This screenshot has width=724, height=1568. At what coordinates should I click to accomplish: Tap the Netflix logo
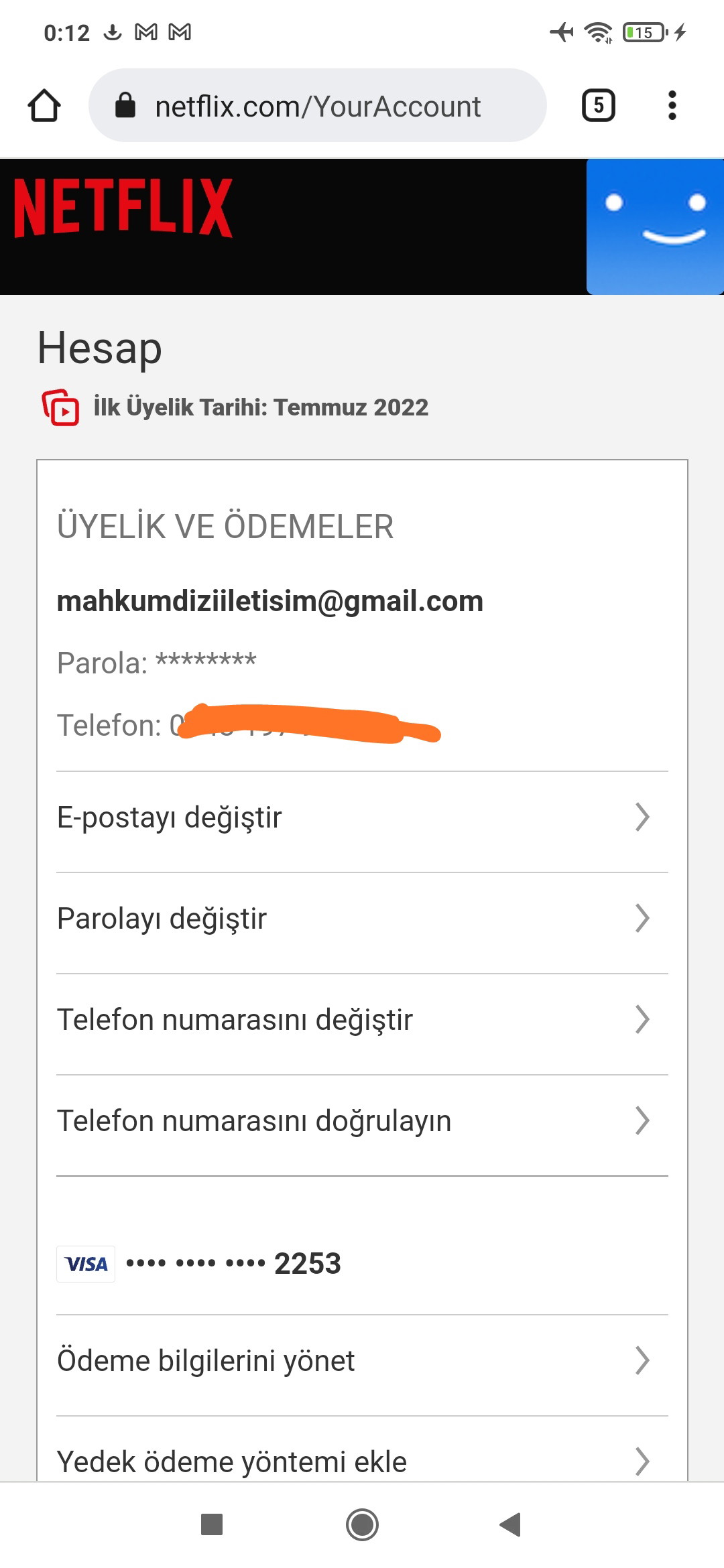[x=123, y=208]
